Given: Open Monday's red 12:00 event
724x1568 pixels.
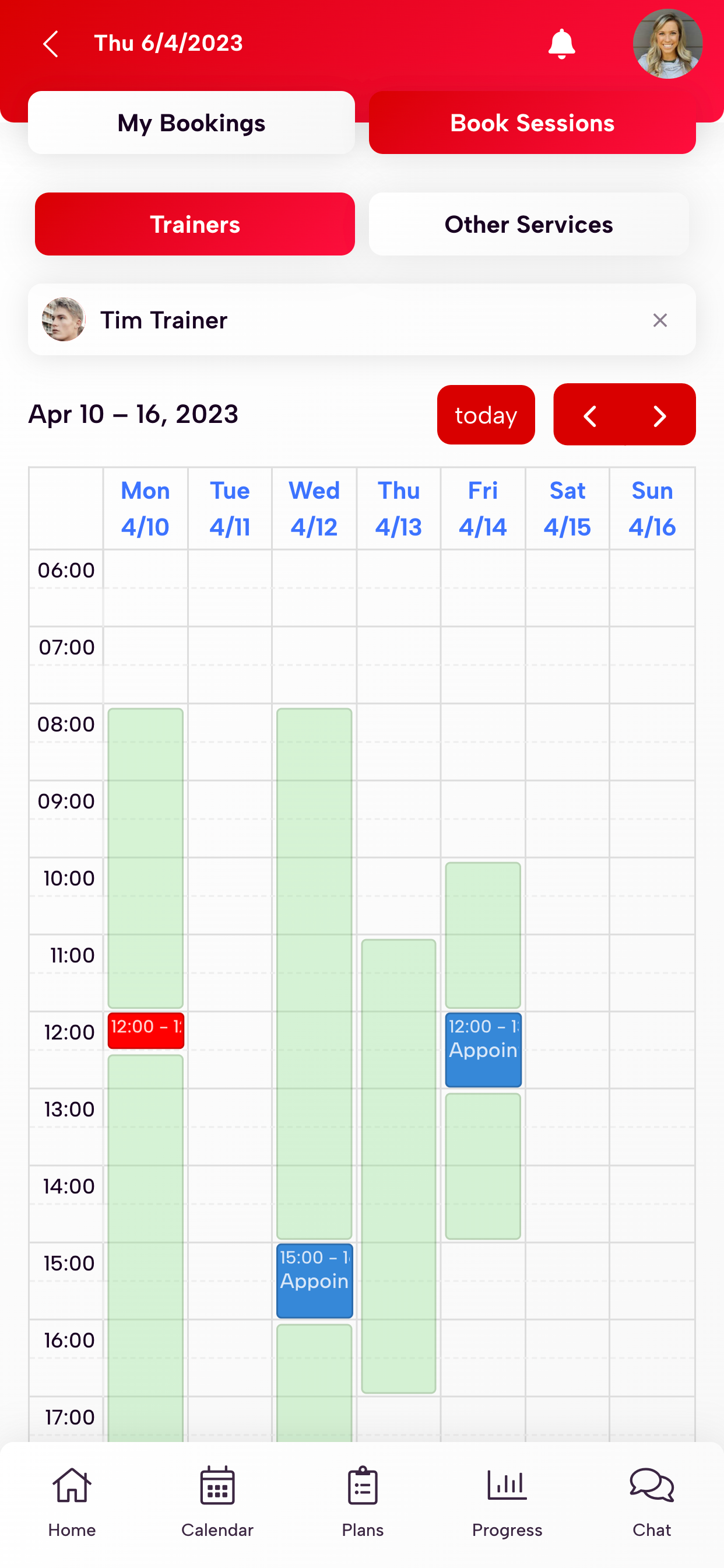Looking at the screenshot, I should [145, 1030].
